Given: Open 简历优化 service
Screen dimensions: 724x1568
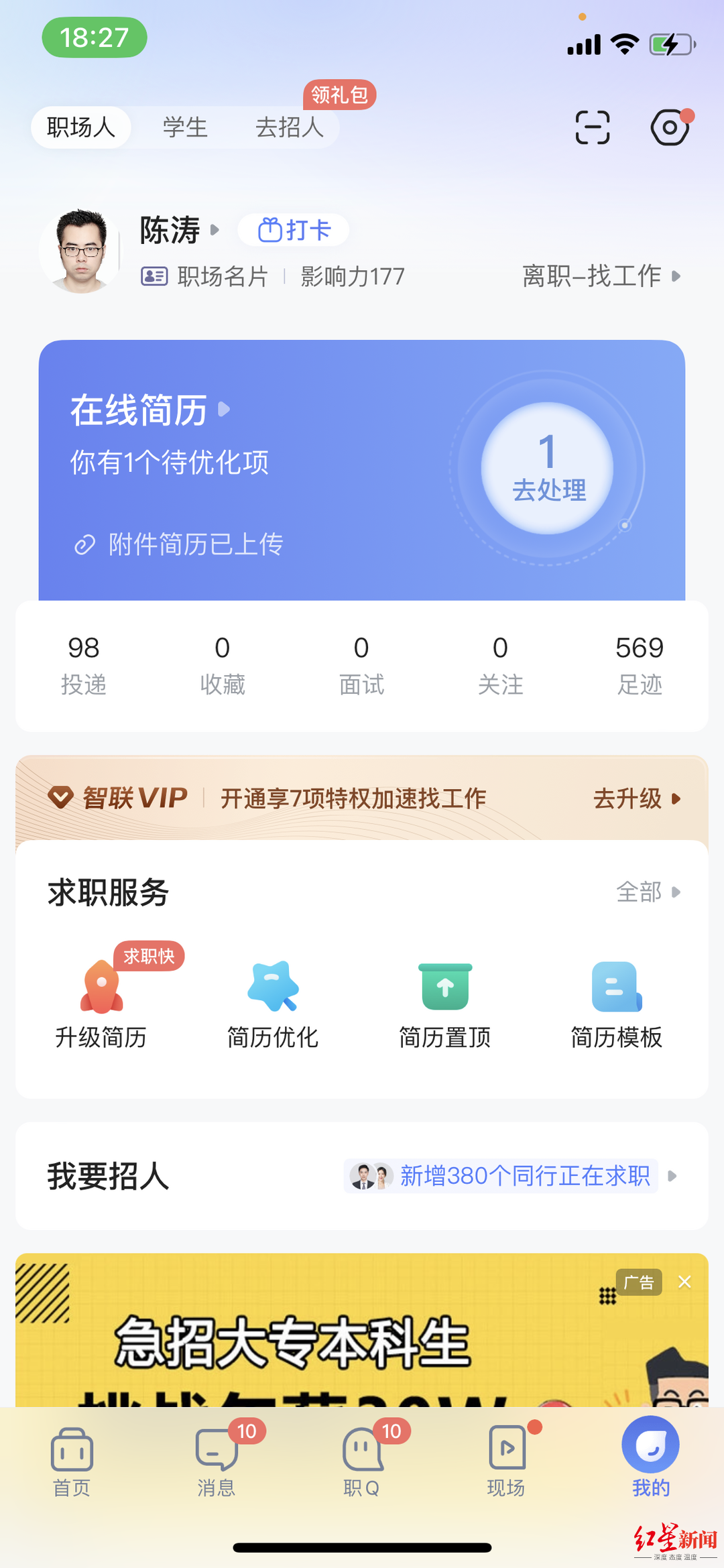Looking at the screenshot, I should coord(273,1004).
